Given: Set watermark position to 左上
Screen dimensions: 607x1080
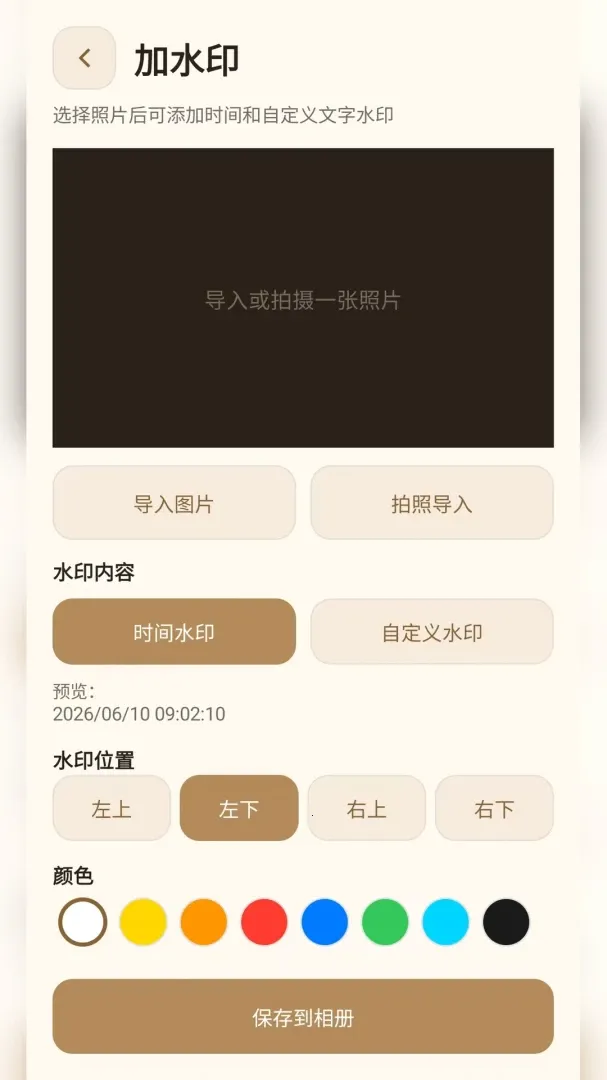Looking at the screenshot, I should pos(112,808).
